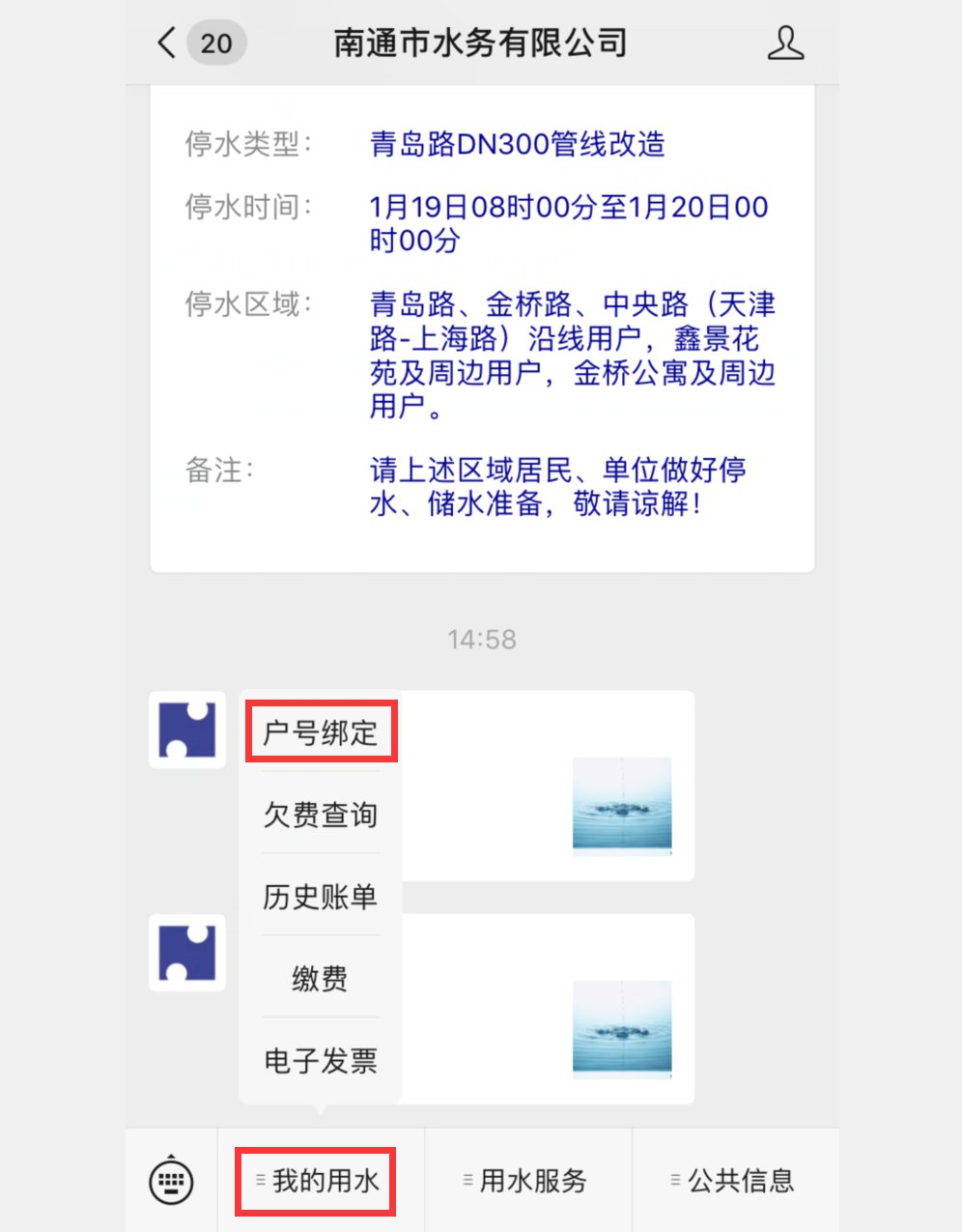The image size is (962, 1232).
Task: Open 历史账单 from the menu
Action: [321, 897]
